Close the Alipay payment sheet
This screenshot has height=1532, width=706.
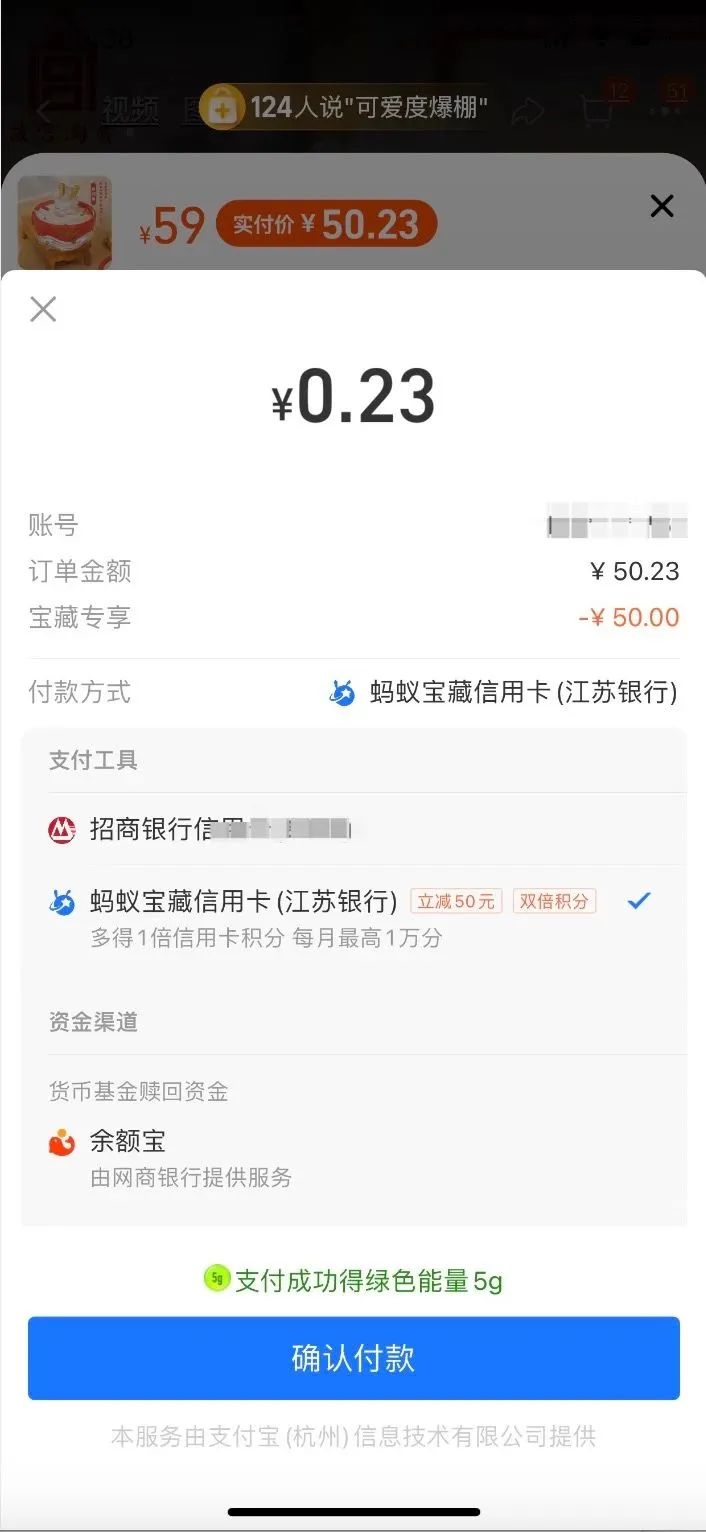coord(43,309)
